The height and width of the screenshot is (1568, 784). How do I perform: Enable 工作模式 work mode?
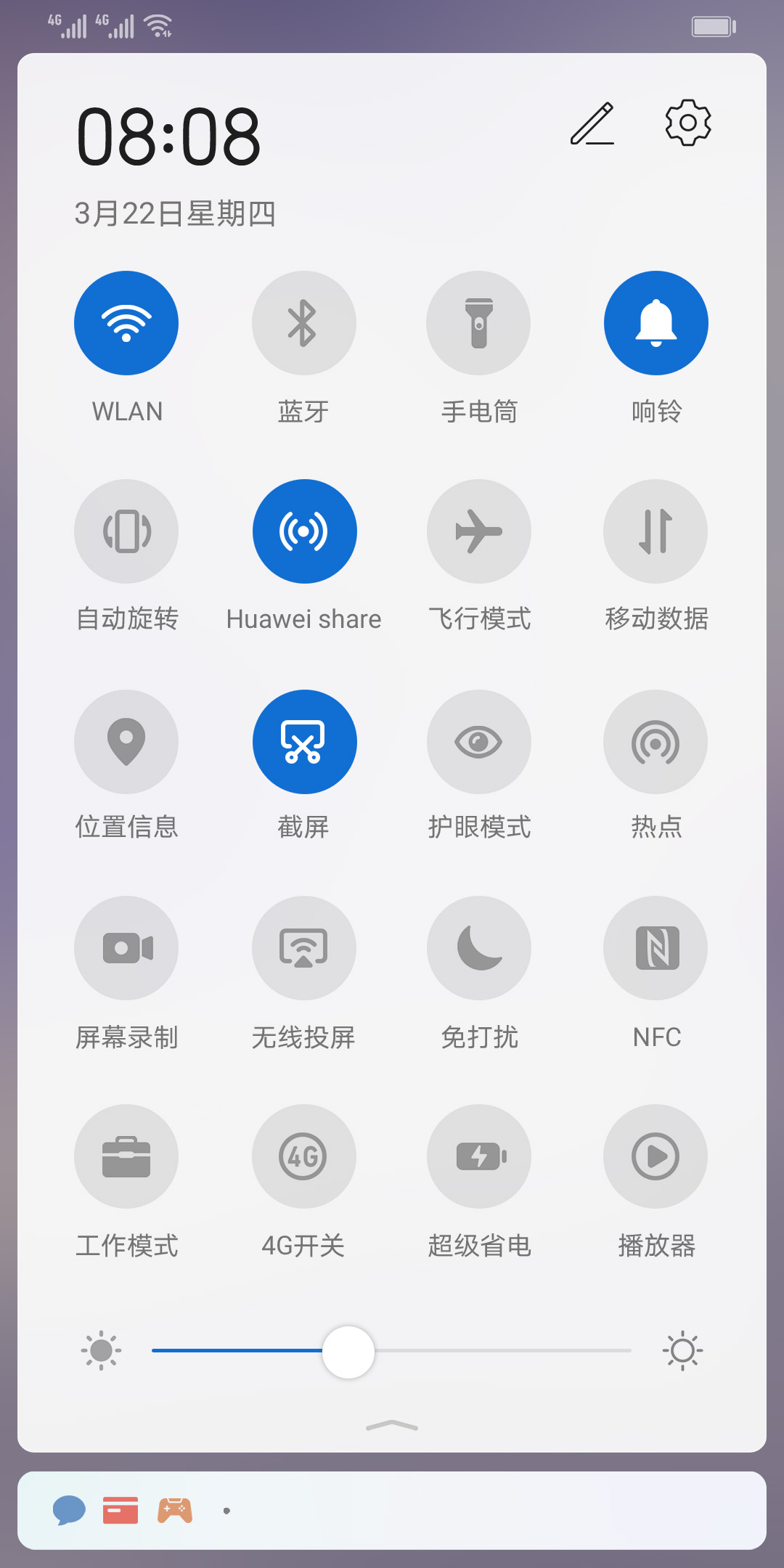coord(126,1156)
